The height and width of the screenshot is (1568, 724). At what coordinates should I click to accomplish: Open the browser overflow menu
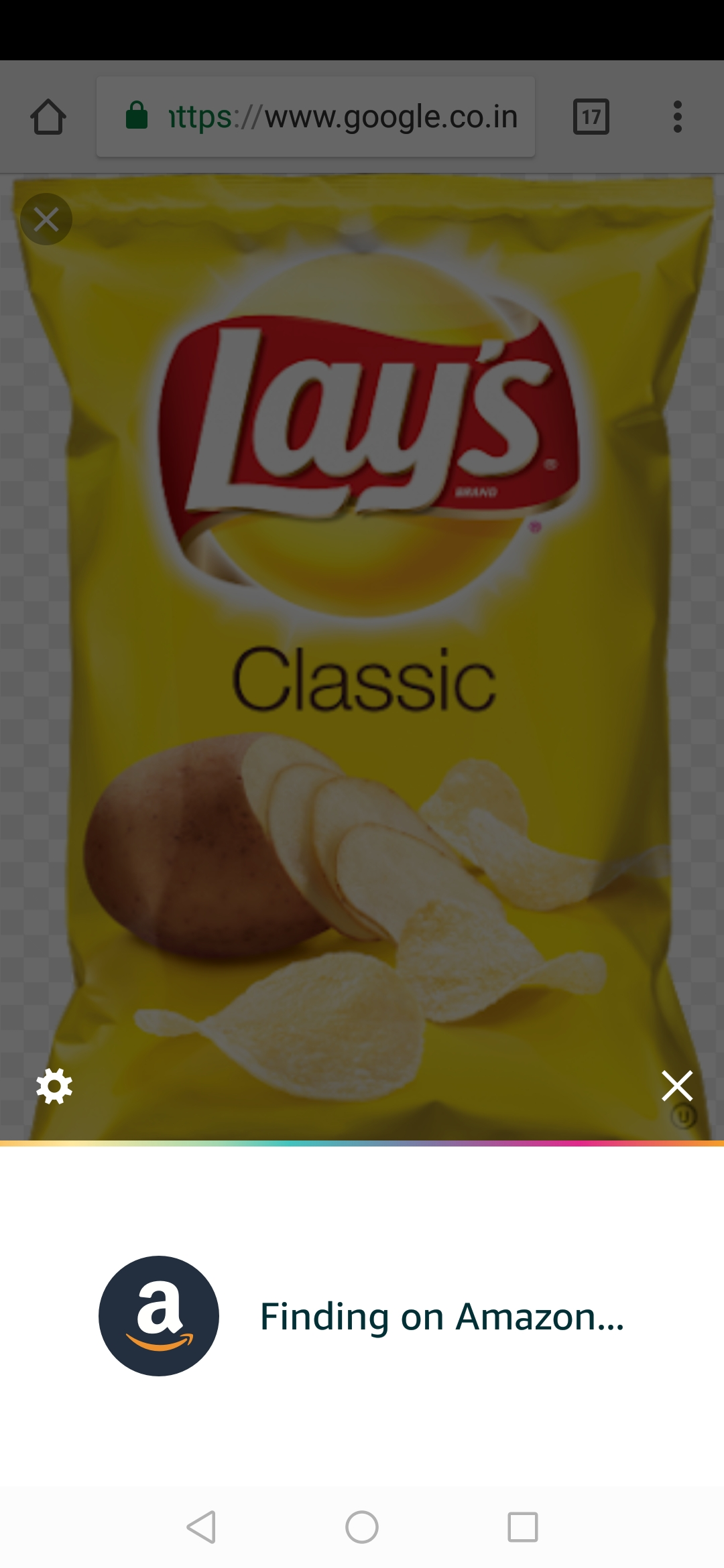[677, 117]
